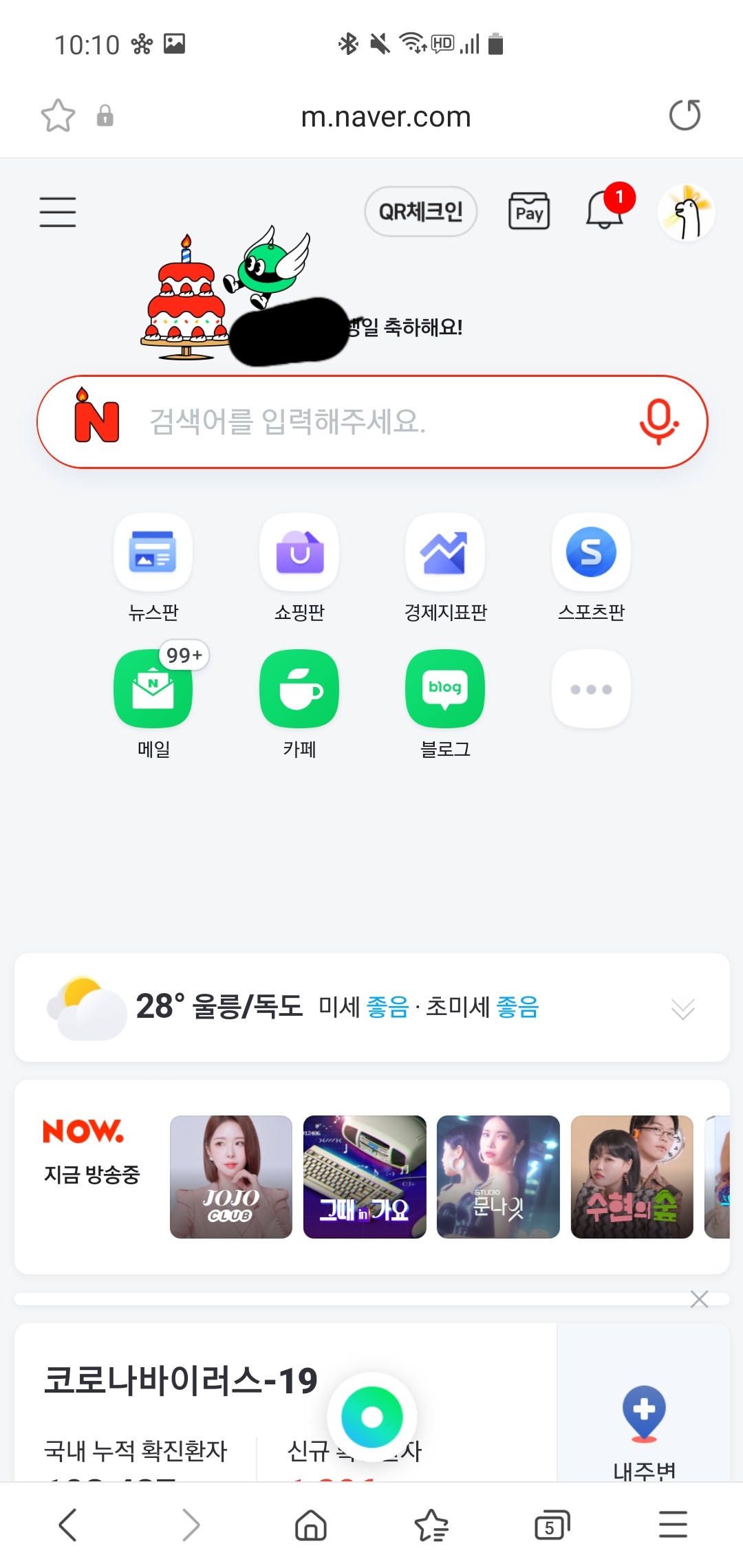Reload the page in browser
This screenshot has height=1568, width=743.
coord(685,116)
